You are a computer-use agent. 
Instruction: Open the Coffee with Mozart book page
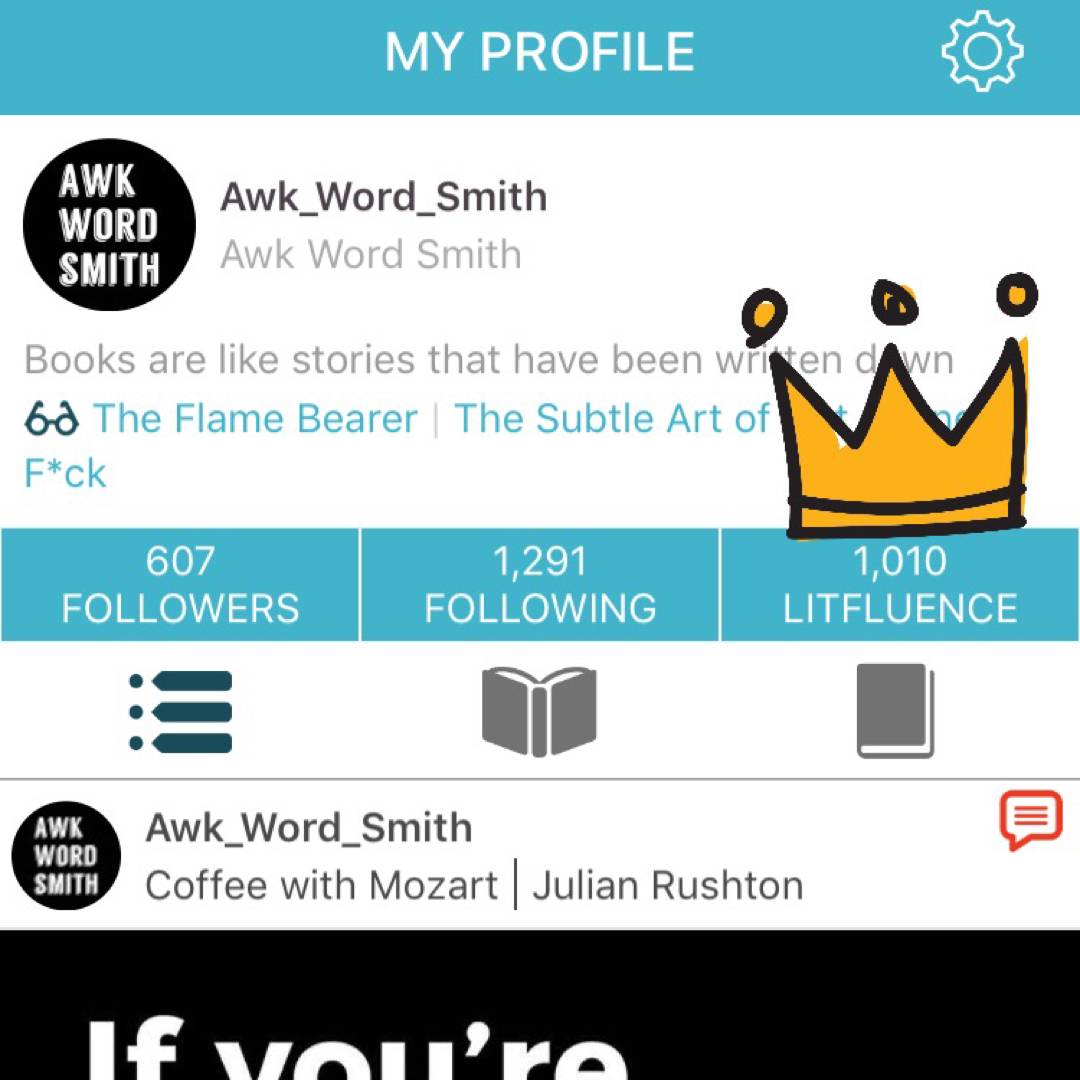(x=322, y=886)
